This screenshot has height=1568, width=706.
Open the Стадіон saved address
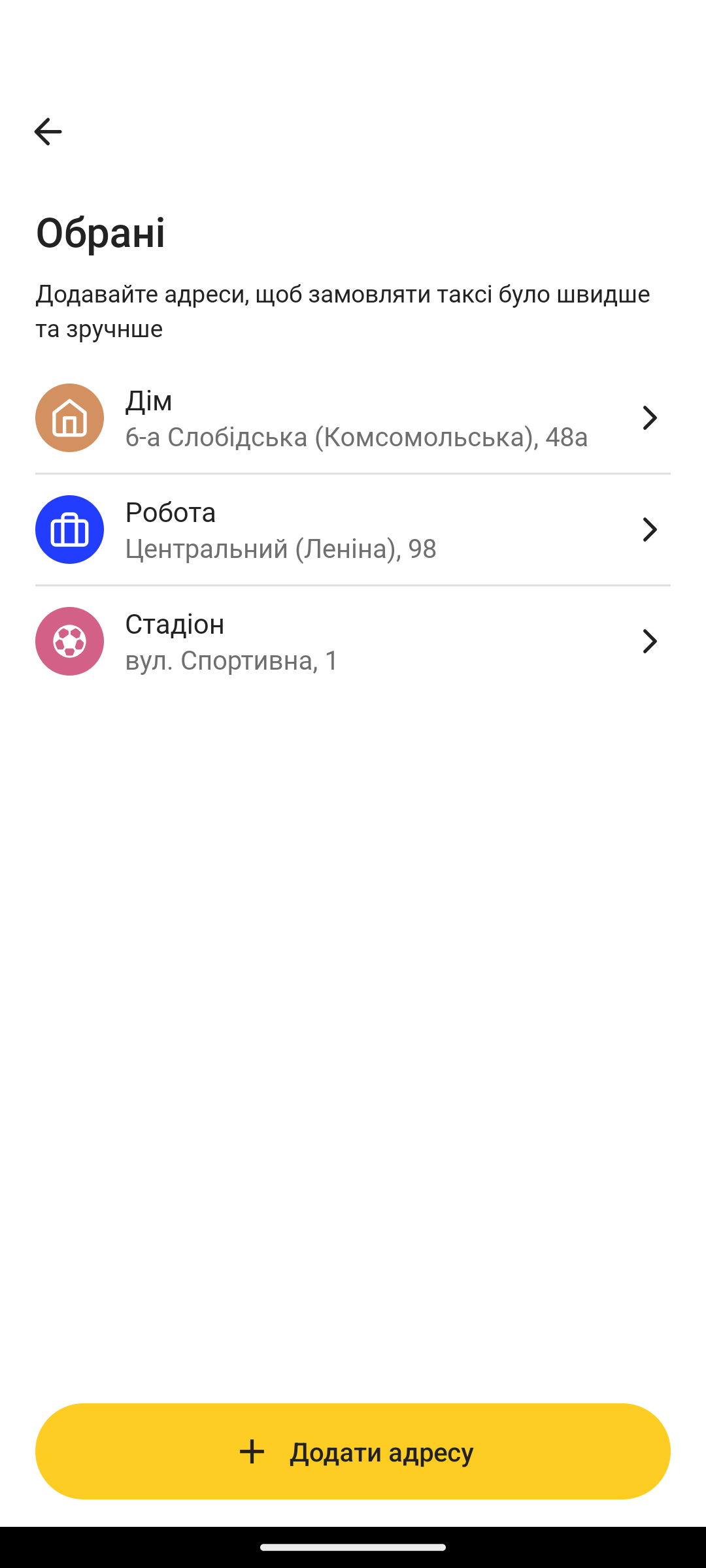coord(353,642)
